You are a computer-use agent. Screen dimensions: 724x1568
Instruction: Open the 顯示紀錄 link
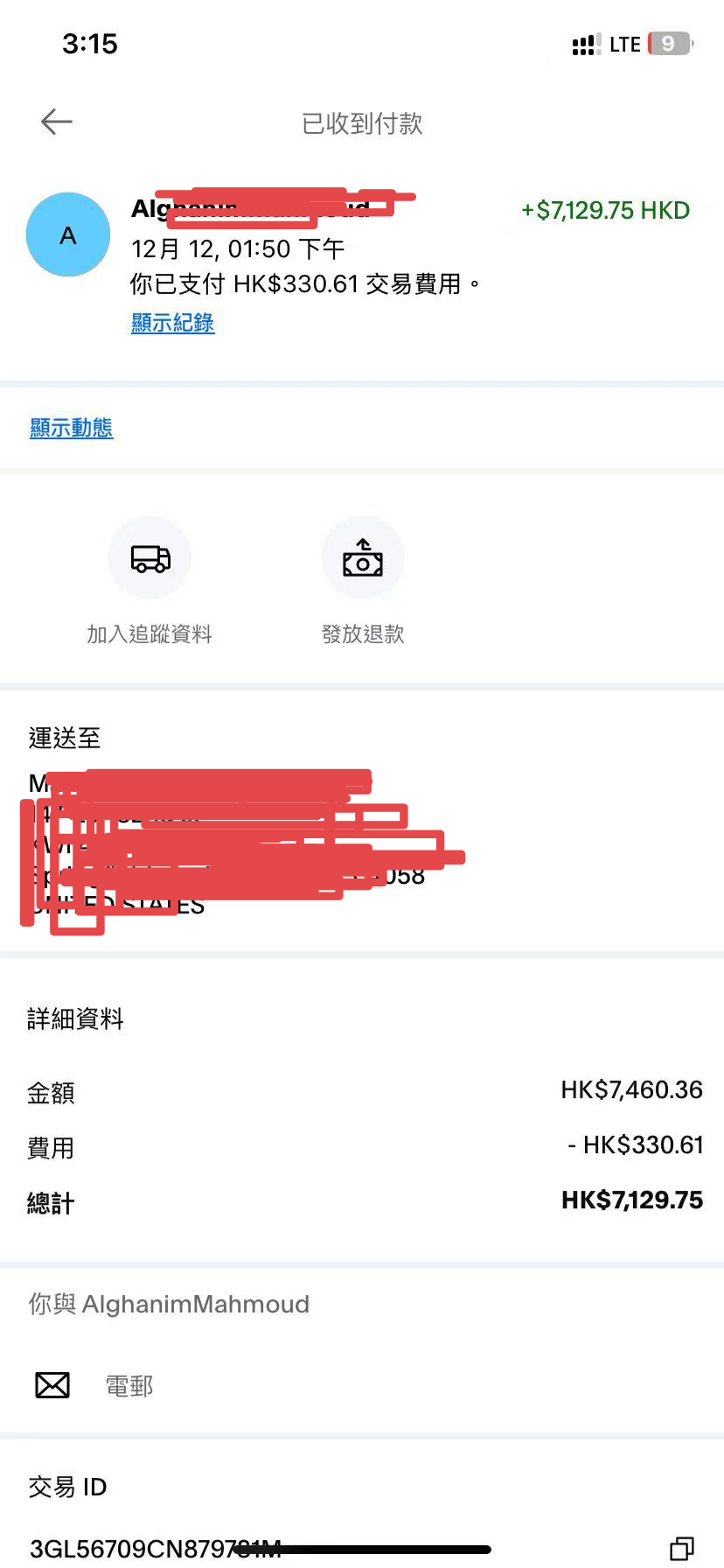coord(172,323)
